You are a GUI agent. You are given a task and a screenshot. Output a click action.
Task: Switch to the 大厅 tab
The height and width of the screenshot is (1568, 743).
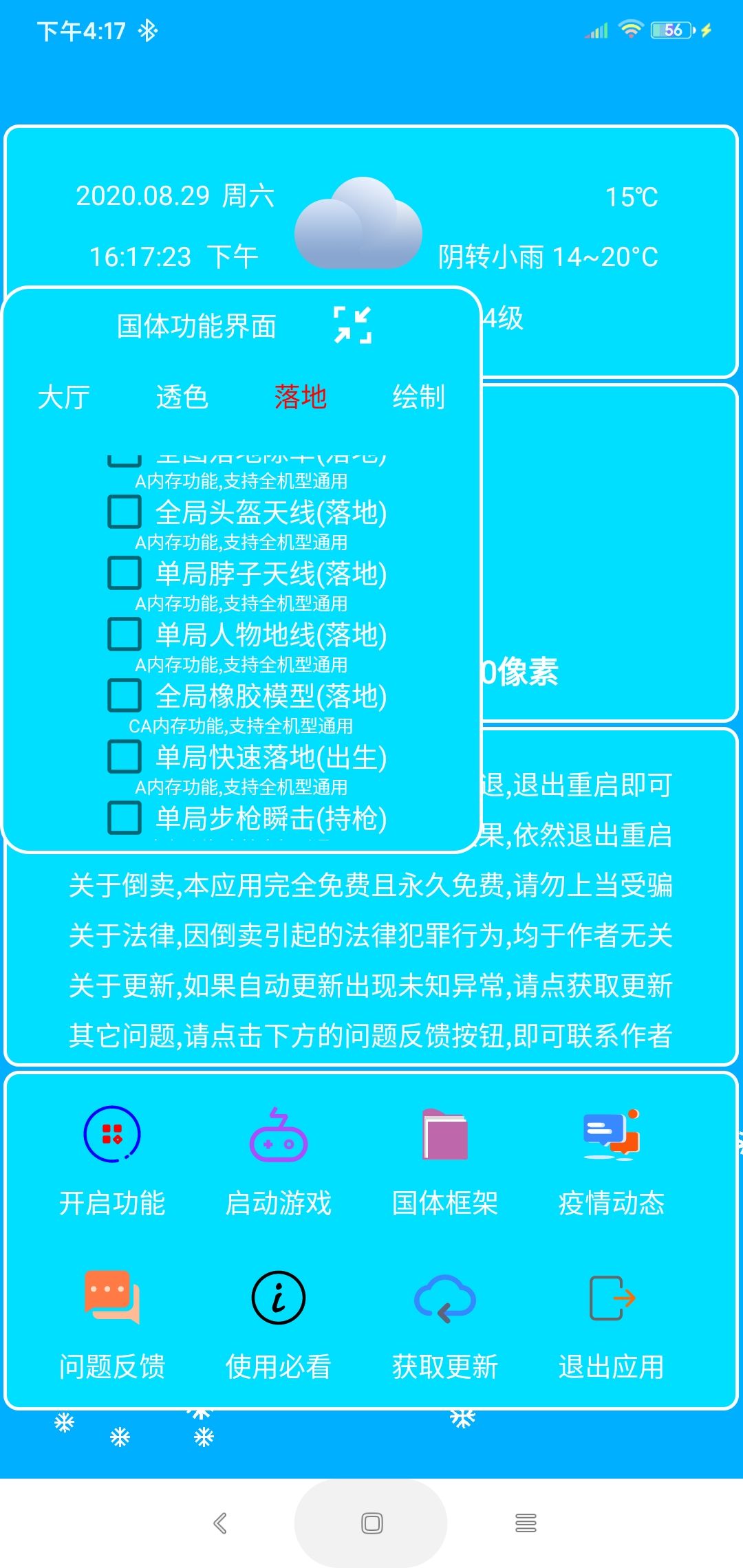point(64,397)
